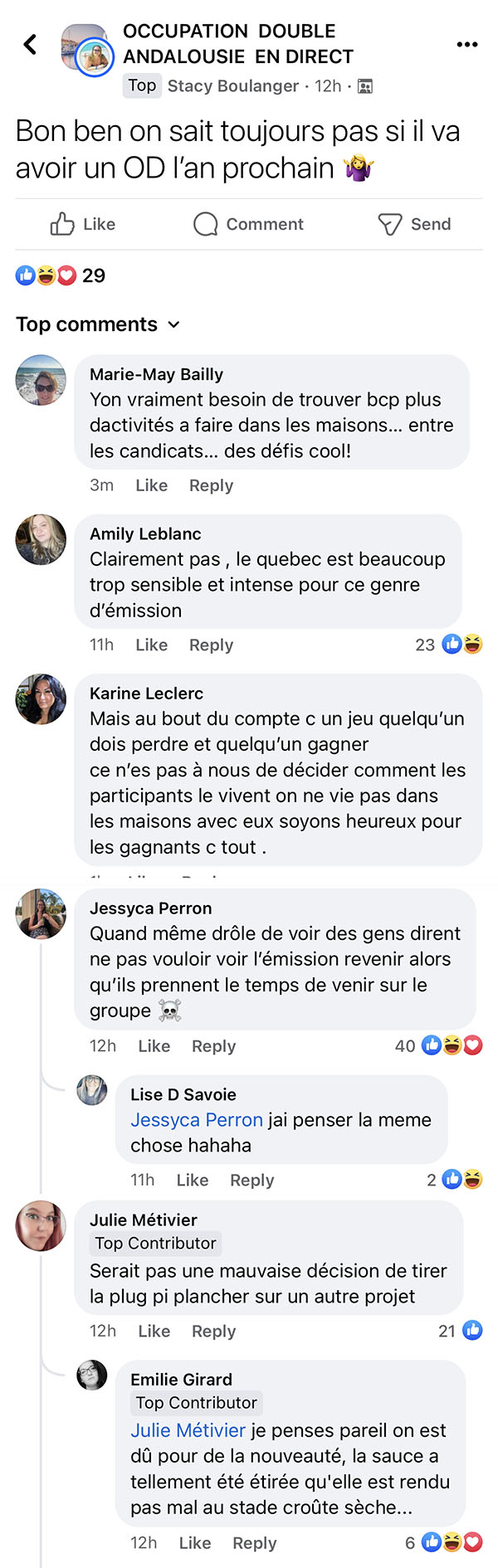The width and height of the screenshot is (498, 1568).
Task: Like Julie Métivier's comment
Action: (154, 1331)
